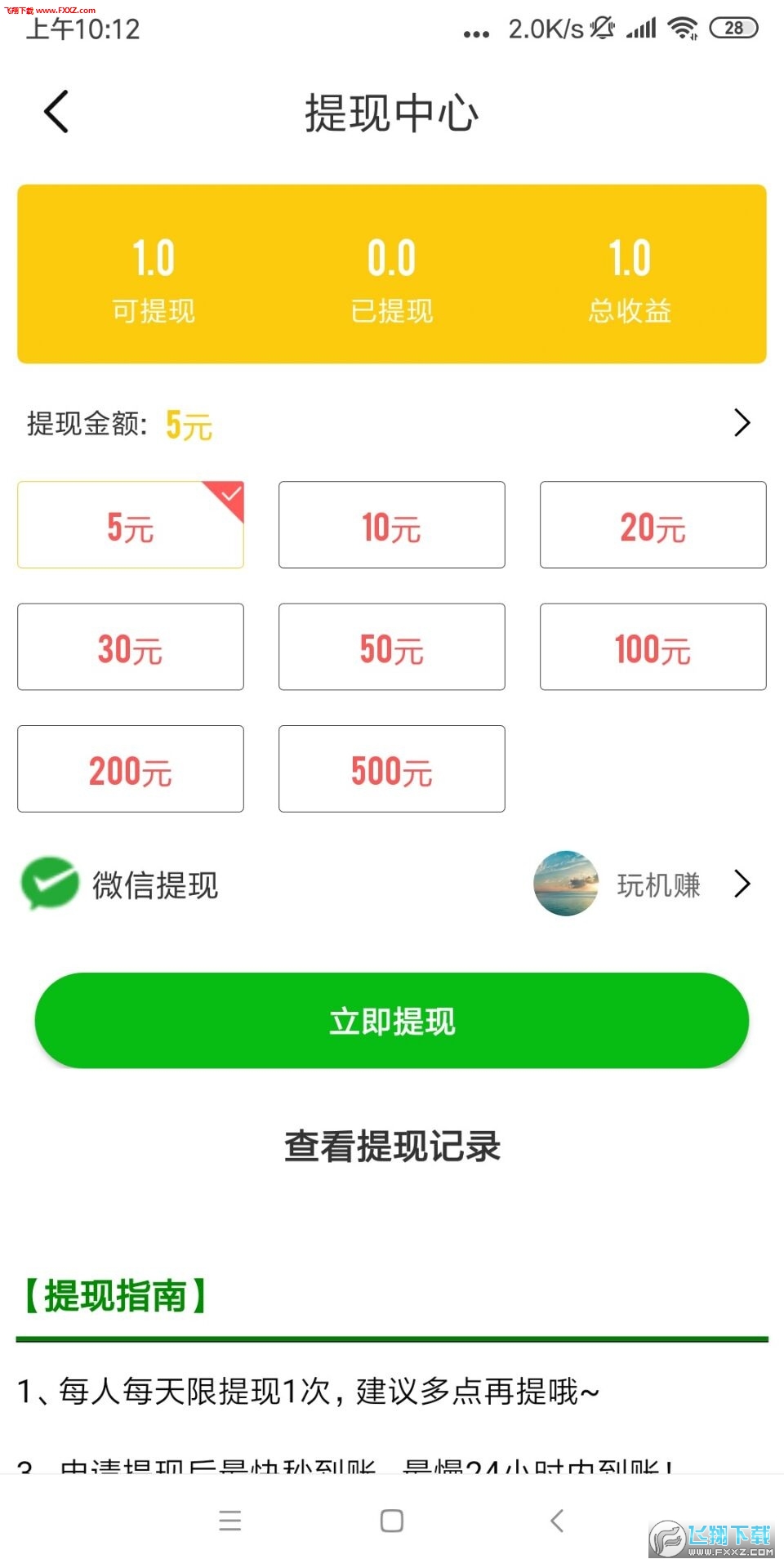This screenshot has width=784, height=1568.
Task: Pick the 20元 withdrawal amount
Action: click(653, 525)
